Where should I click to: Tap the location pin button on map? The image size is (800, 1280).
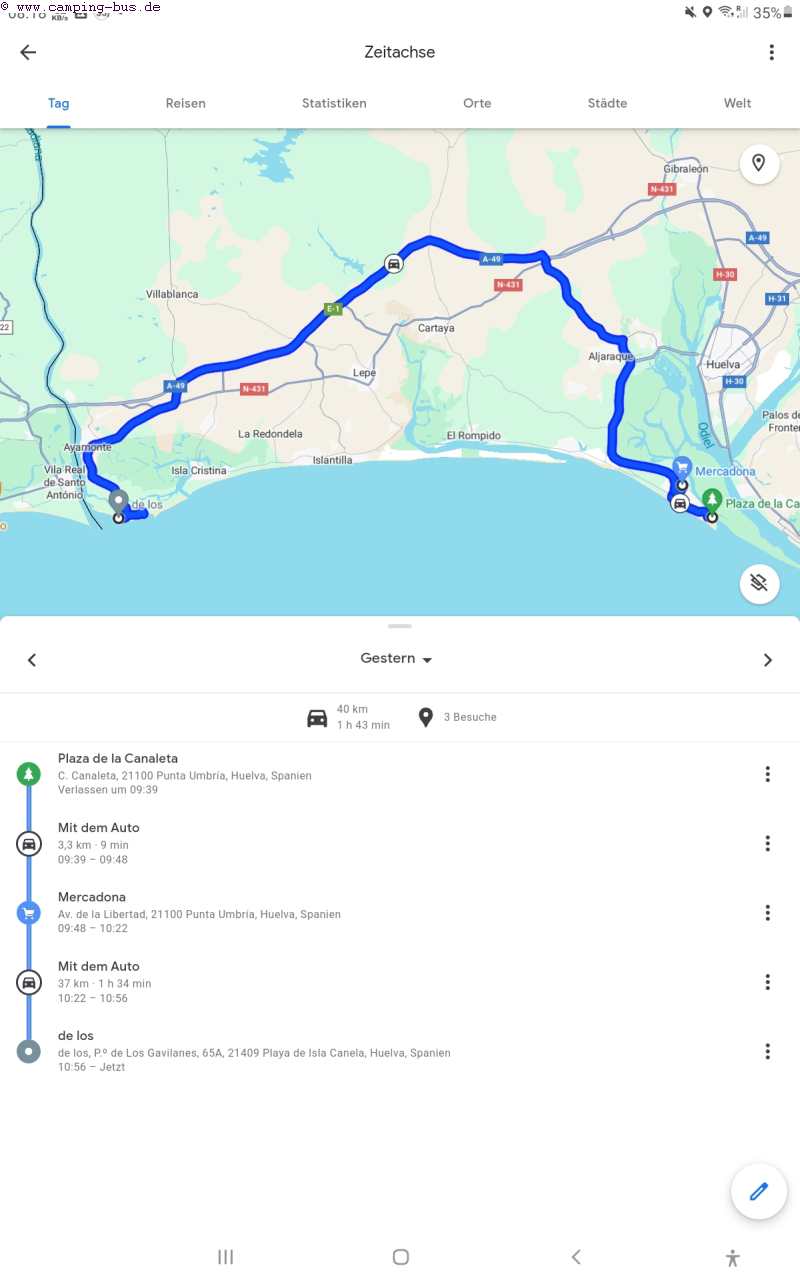click(759, 163)
